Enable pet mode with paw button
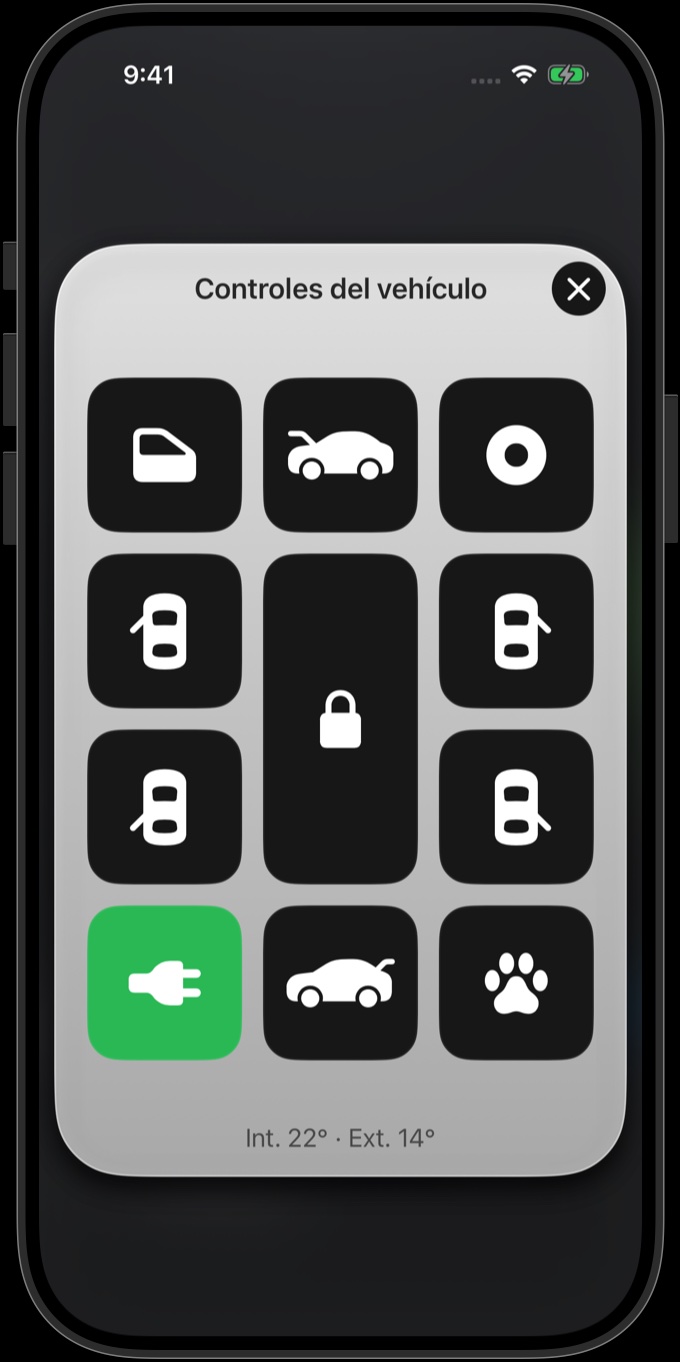680x1362 pixels. [516, 983]
